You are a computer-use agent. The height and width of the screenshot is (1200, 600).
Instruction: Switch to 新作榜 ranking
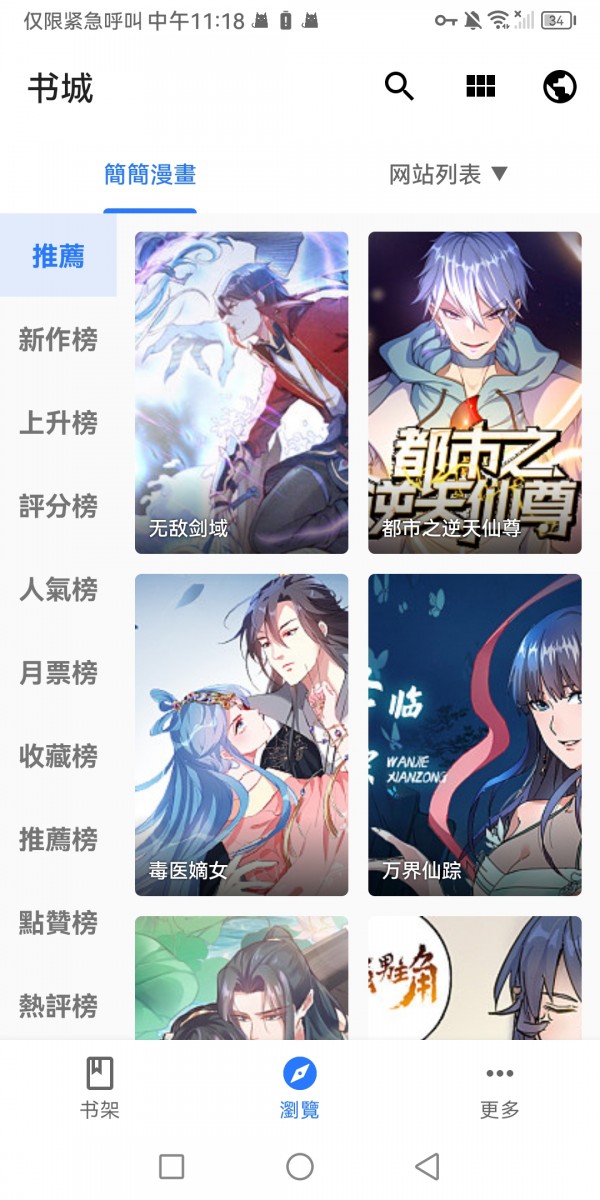click(x=58, y=340)
